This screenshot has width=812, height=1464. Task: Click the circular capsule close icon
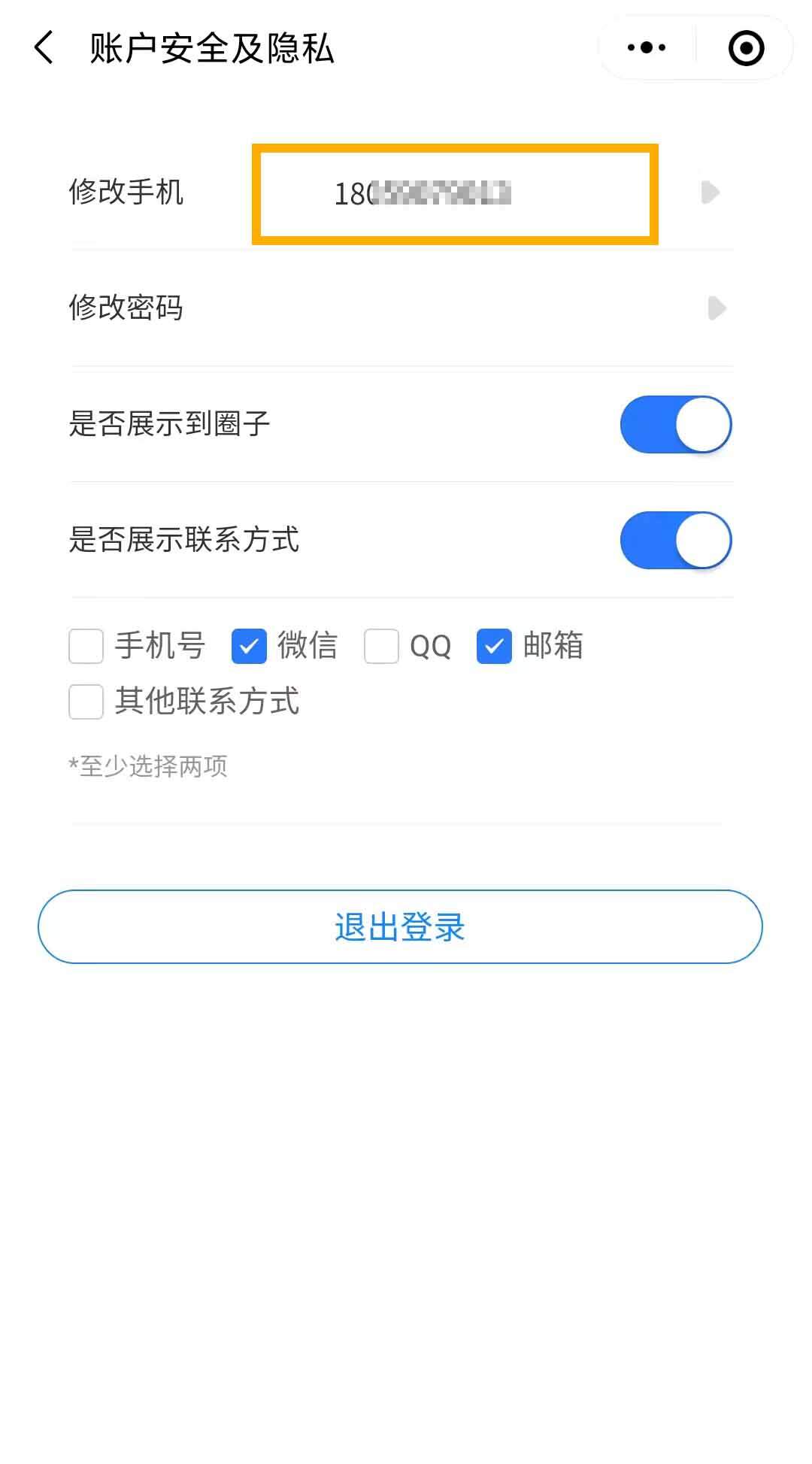(x=744, y=47)
